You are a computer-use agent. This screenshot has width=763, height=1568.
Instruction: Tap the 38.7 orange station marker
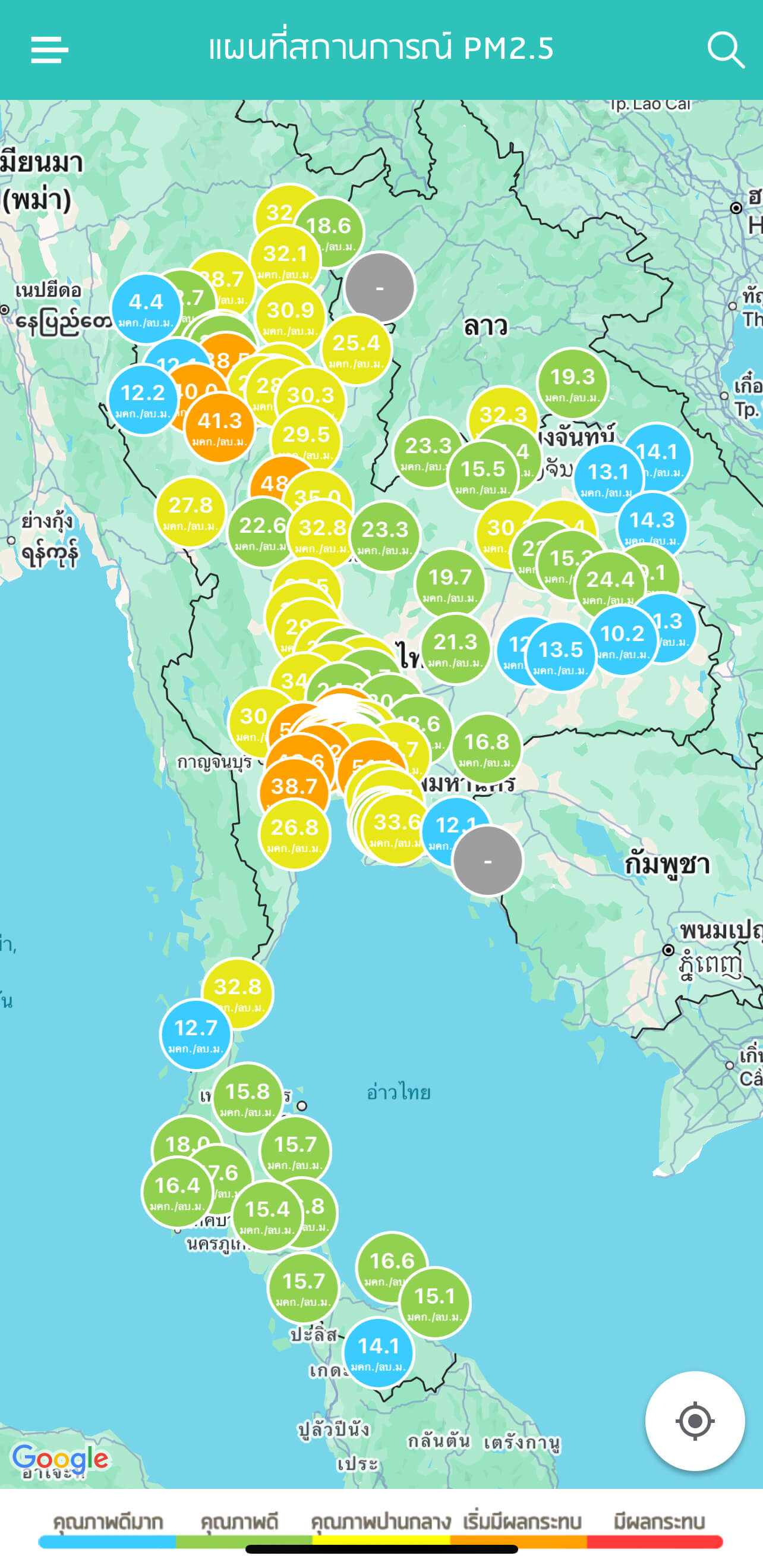point(294,793)
